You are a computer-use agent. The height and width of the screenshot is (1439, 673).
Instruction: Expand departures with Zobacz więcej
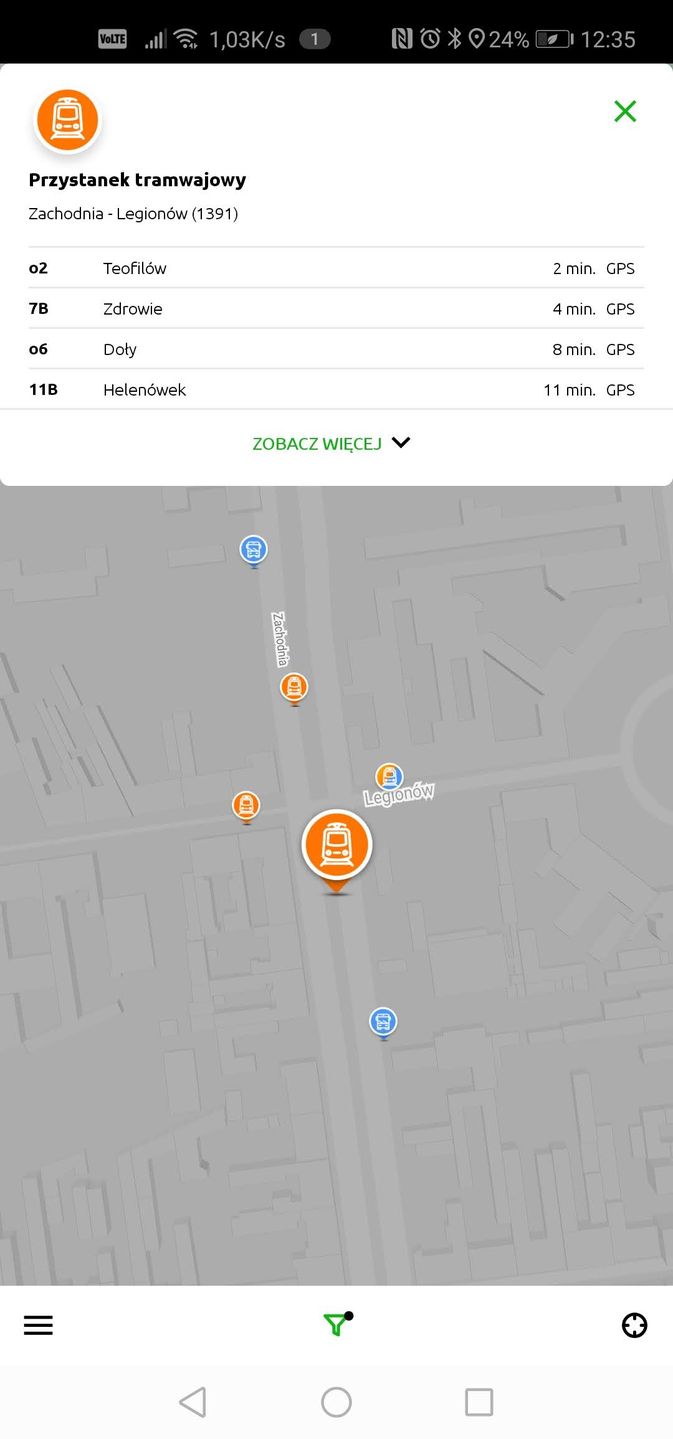pyautogui.click(x=331, y=443)
